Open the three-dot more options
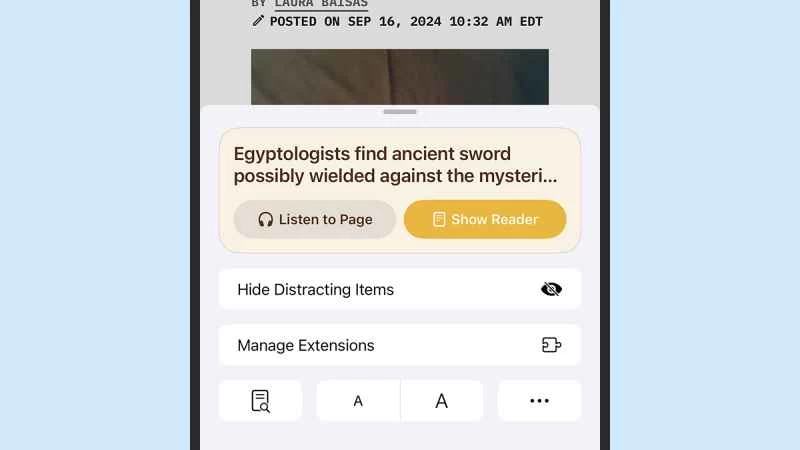 click(x=539, y=401)
